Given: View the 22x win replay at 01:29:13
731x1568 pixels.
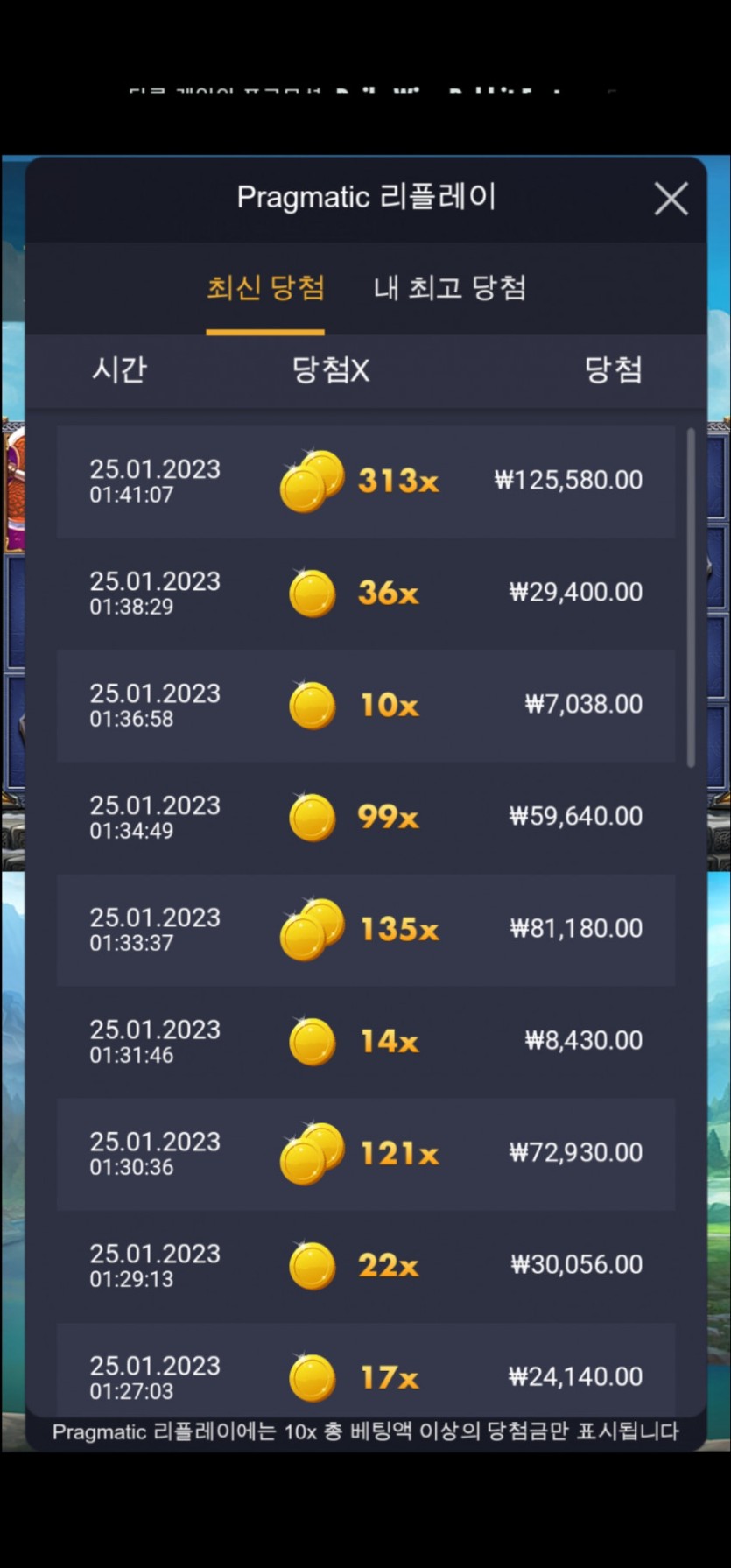Looking at the screenshot, I should pyautogui.click(x=366, y=1265).
